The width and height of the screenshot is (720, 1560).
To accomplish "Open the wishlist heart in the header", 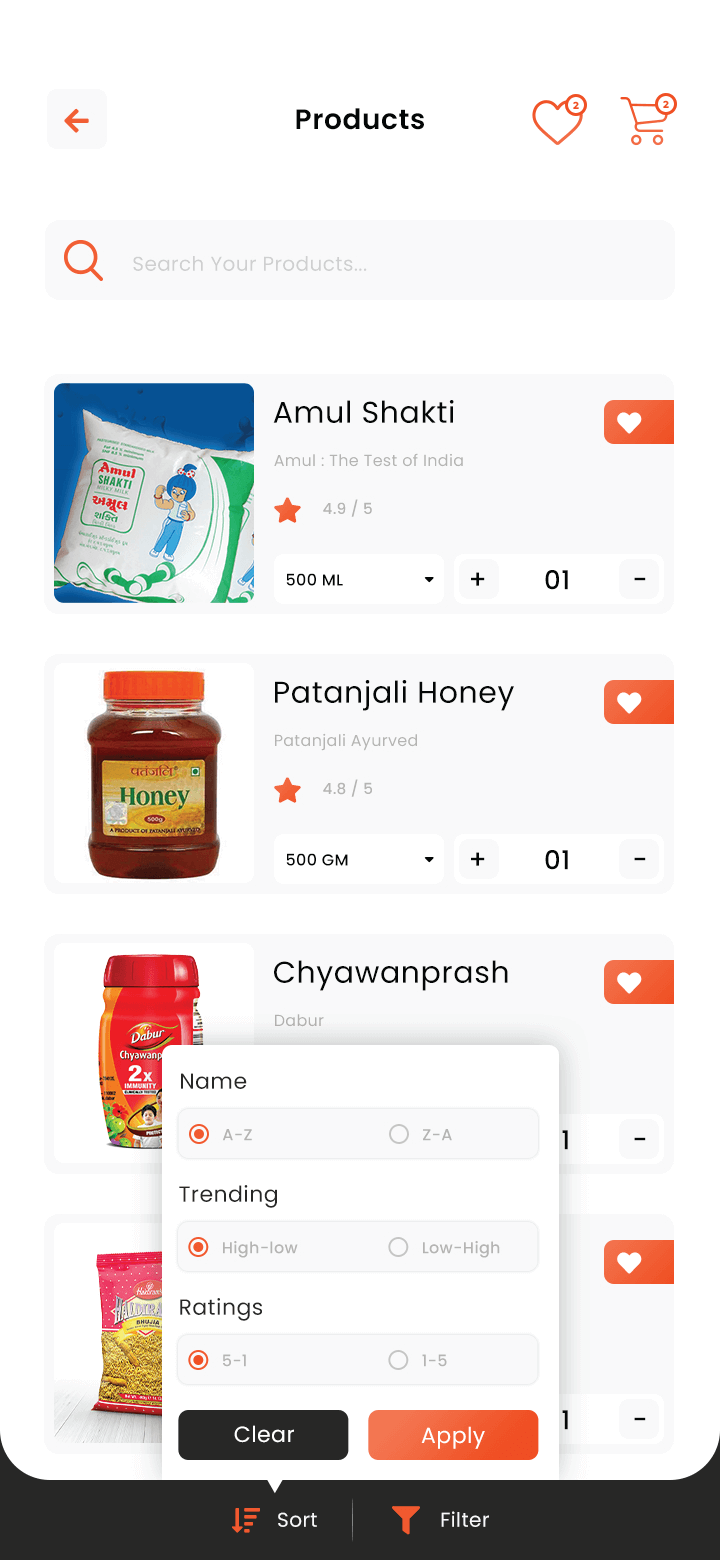I will 558,120.
